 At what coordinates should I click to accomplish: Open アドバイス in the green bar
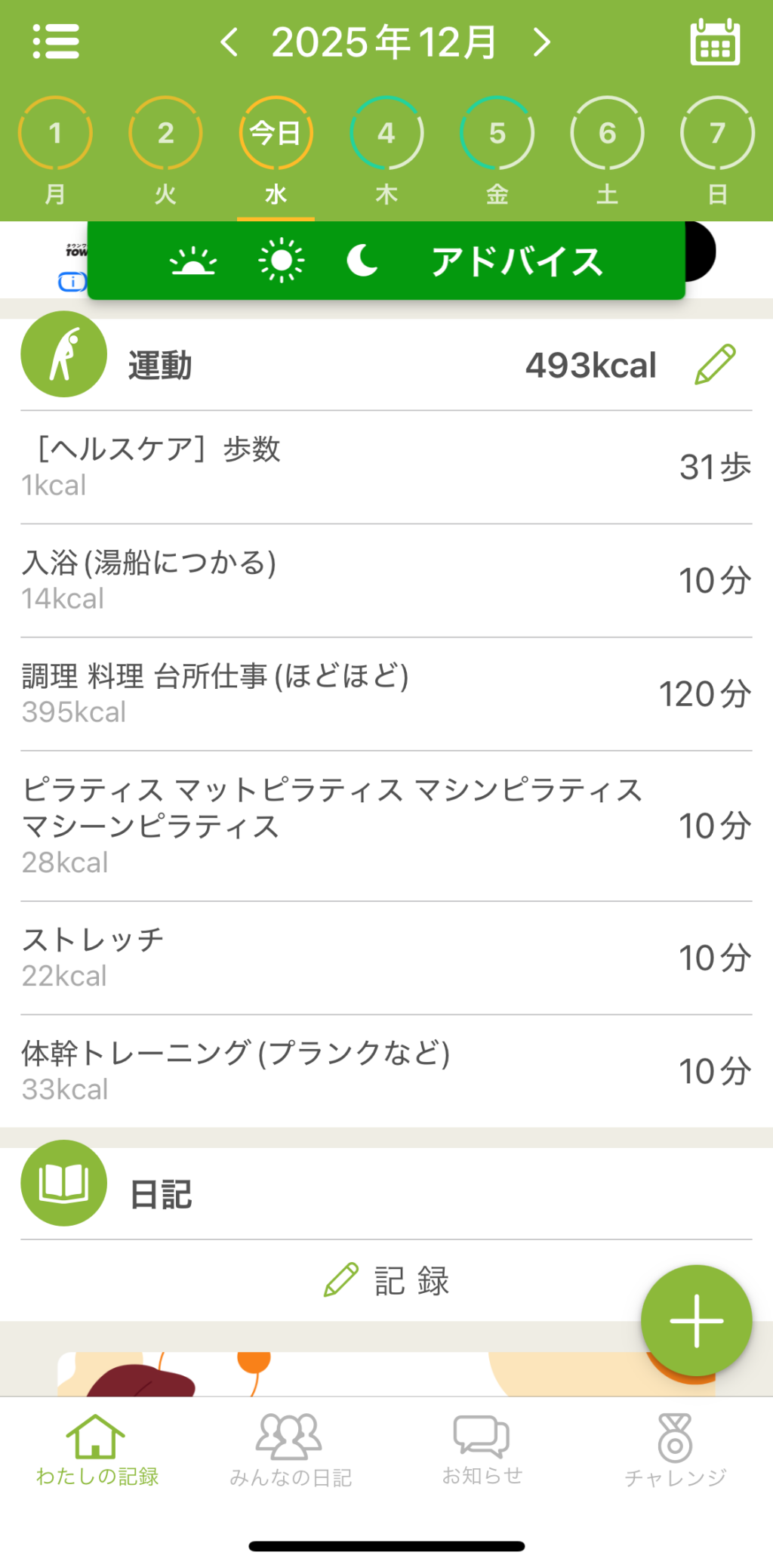[x=516, y=261]
